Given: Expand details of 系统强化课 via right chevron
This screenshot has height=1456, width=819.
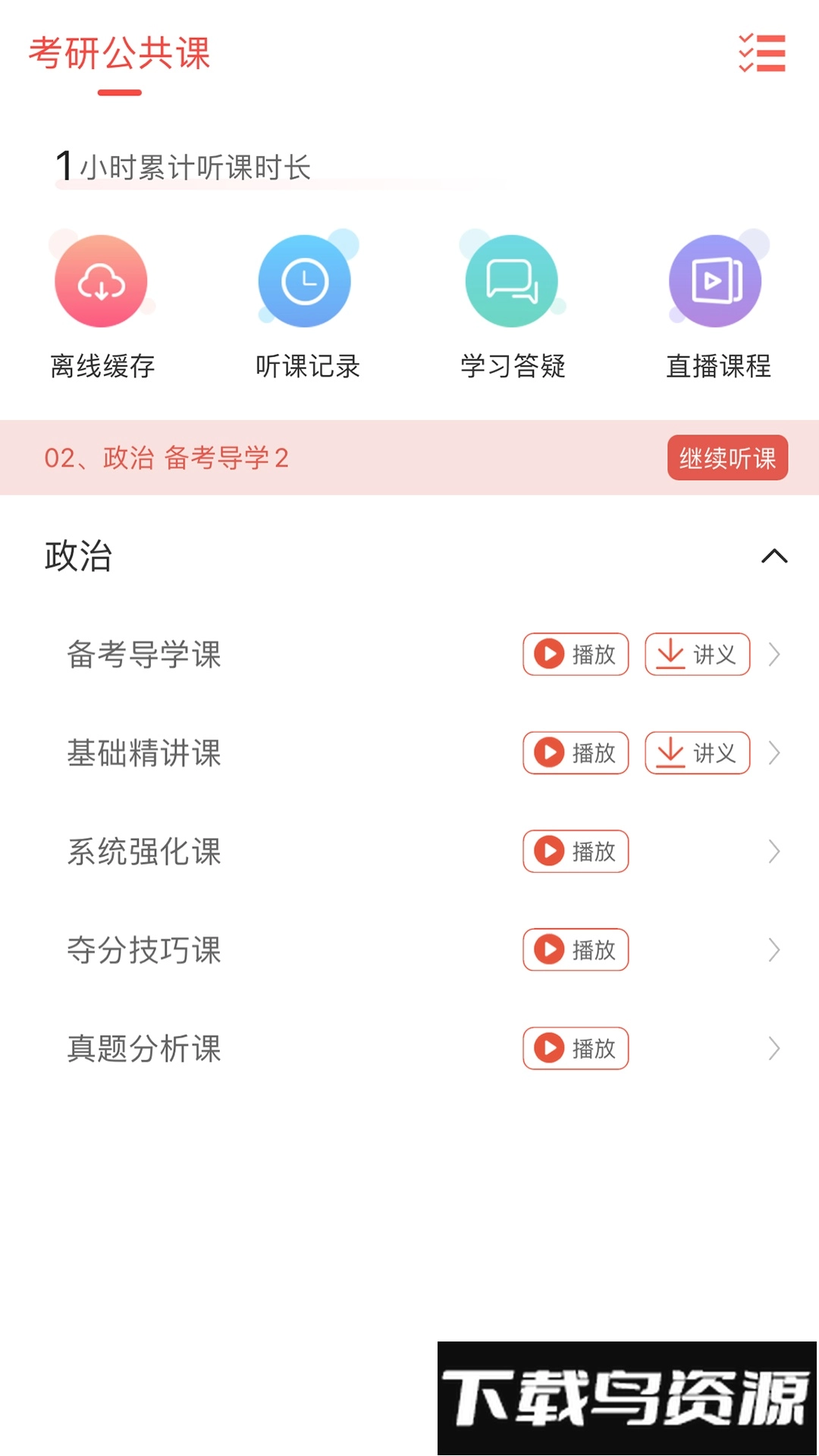Looking at the screenshot, I should 774,852.
